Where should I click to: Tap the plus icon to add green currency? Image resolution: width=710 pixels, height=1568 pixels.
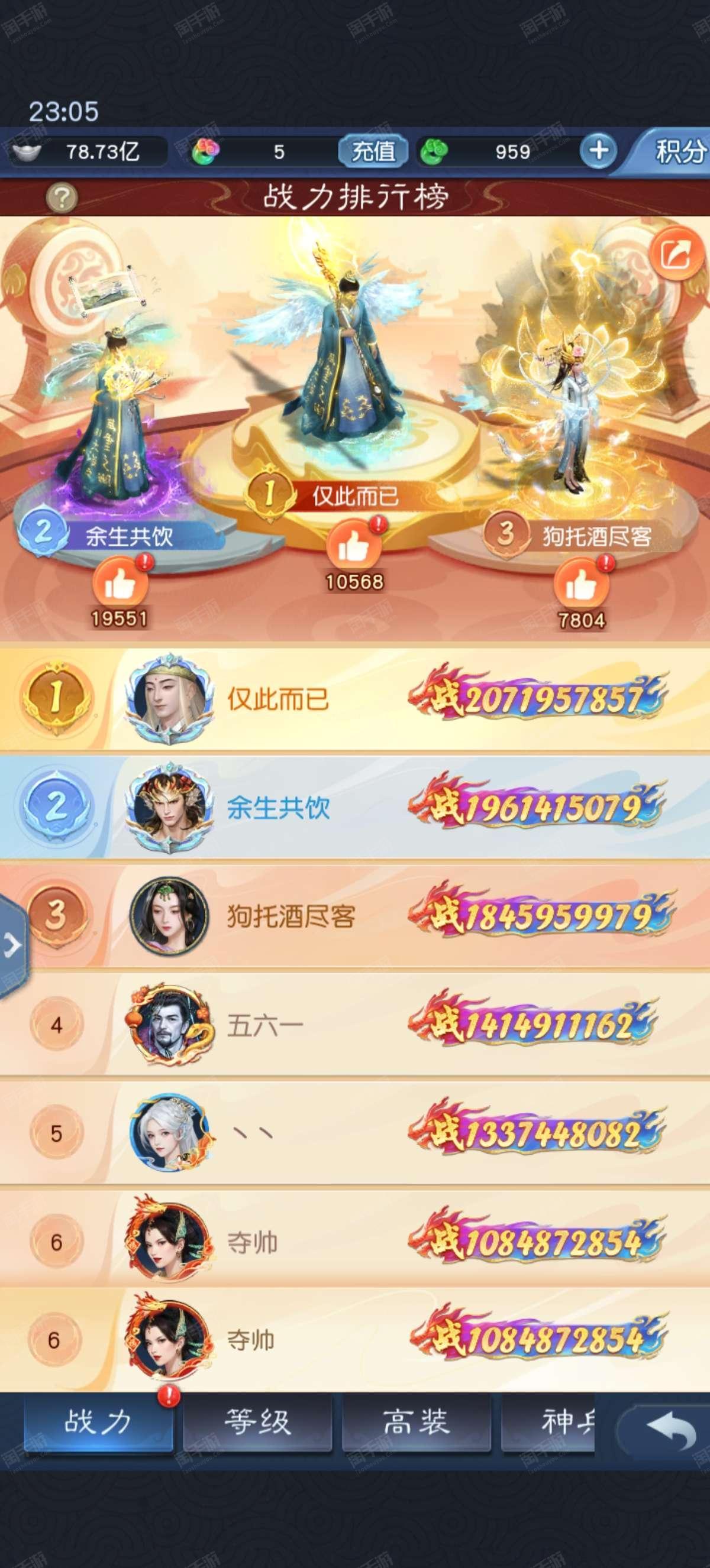(x=598, y=150)
